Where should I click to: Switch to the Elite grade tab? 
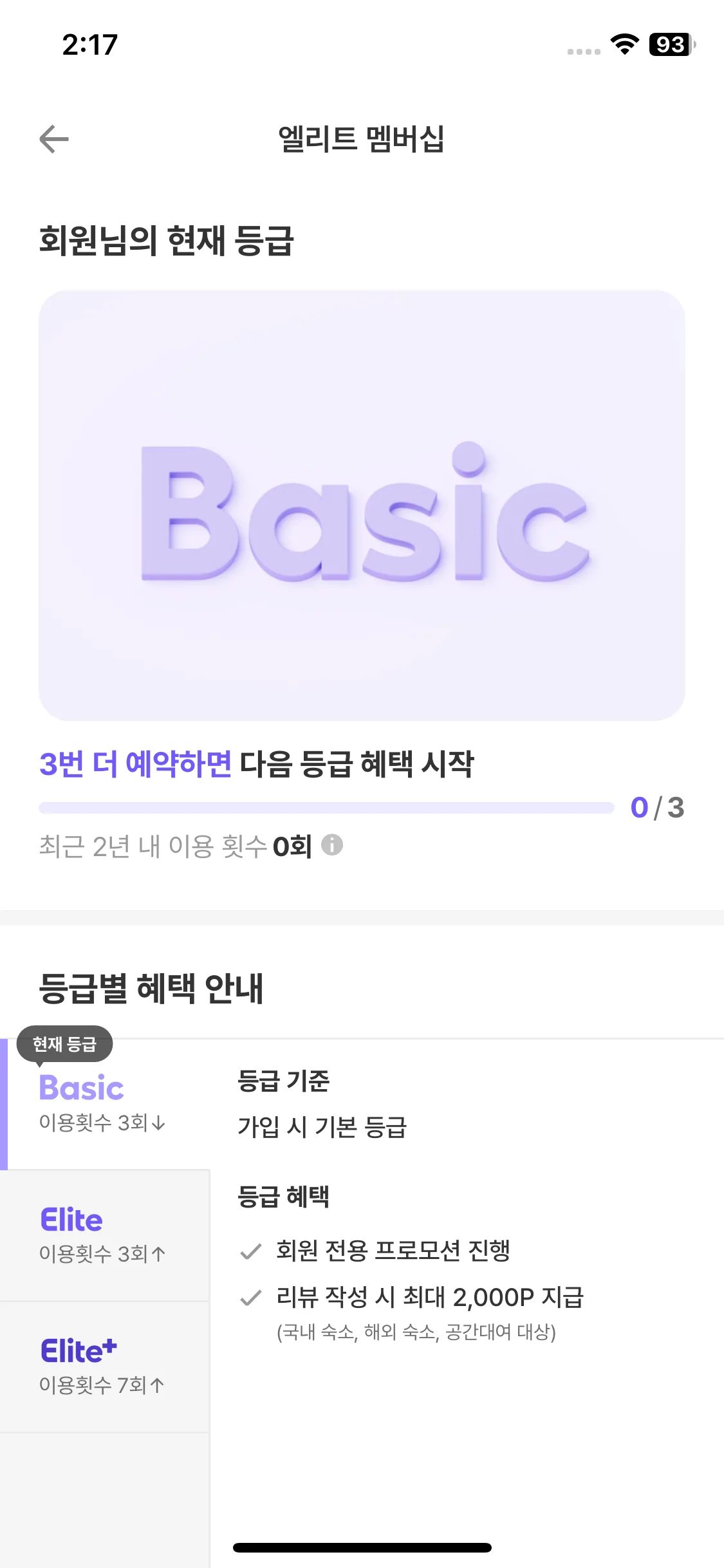coord(105,1235)
